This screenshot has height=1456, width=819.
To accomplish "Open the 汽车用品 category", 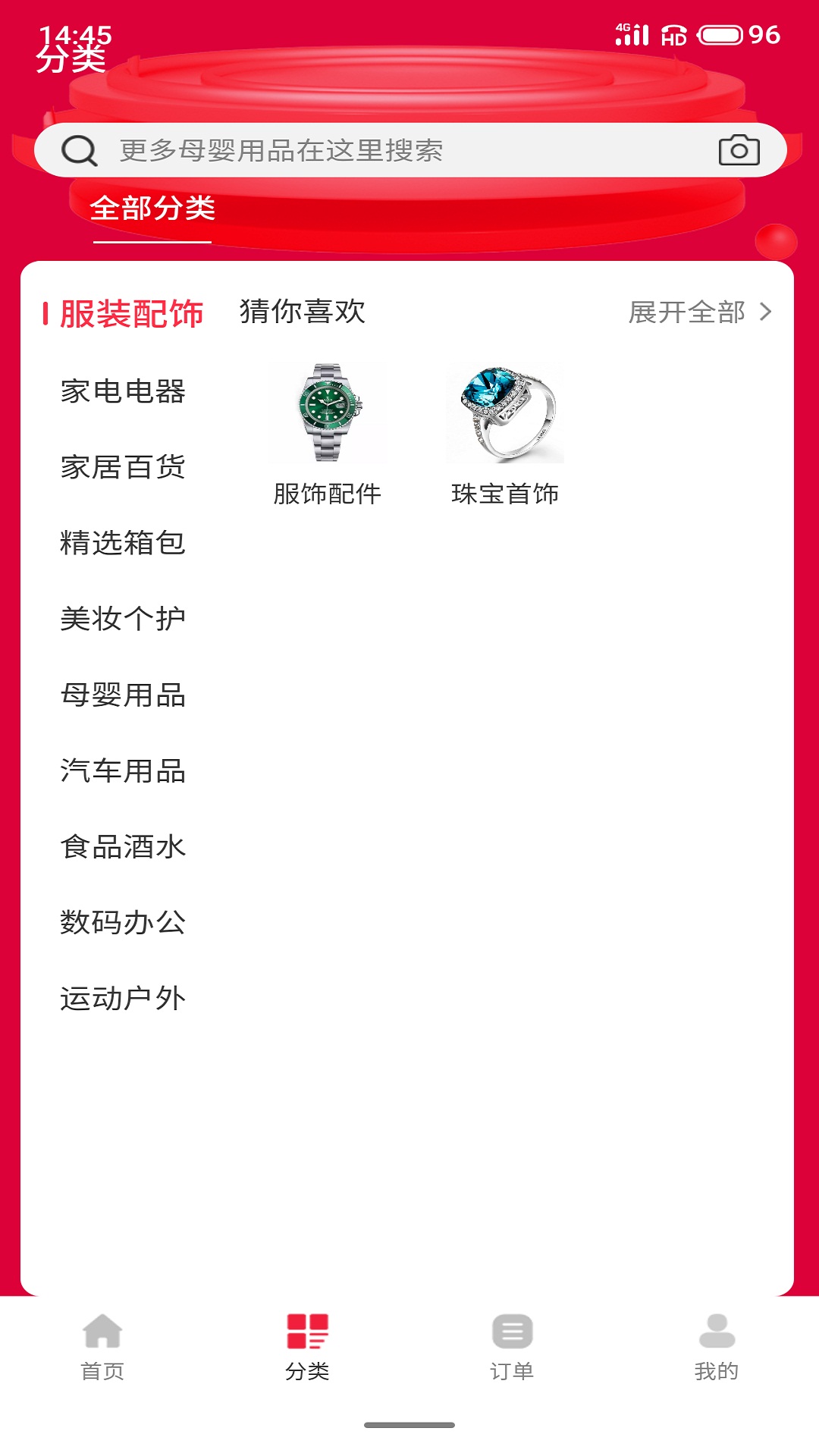I will click(123, 770).
